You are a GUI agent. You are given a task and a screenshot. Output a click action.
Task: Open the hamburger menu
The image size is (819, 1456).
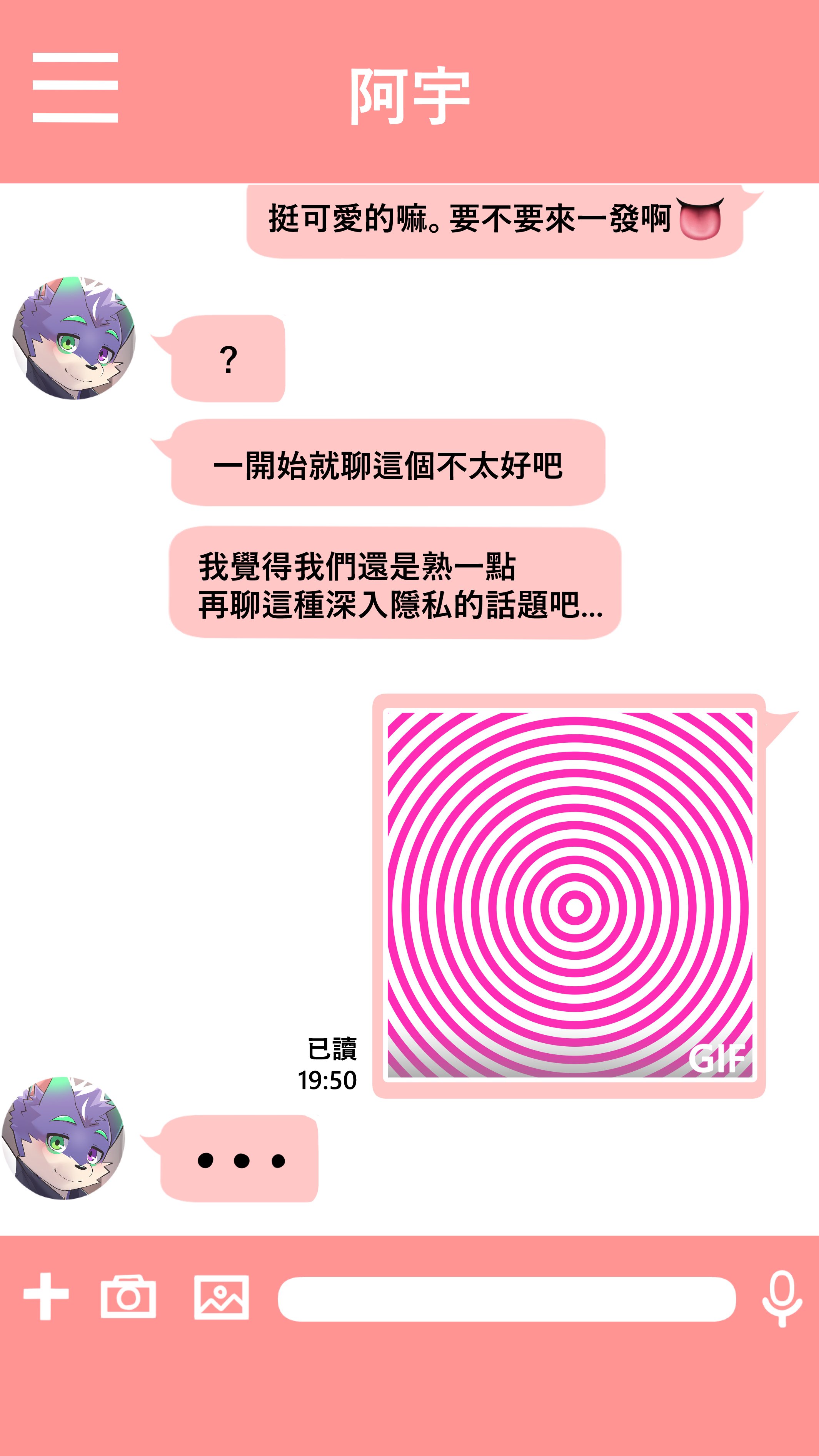click(75, 88)
